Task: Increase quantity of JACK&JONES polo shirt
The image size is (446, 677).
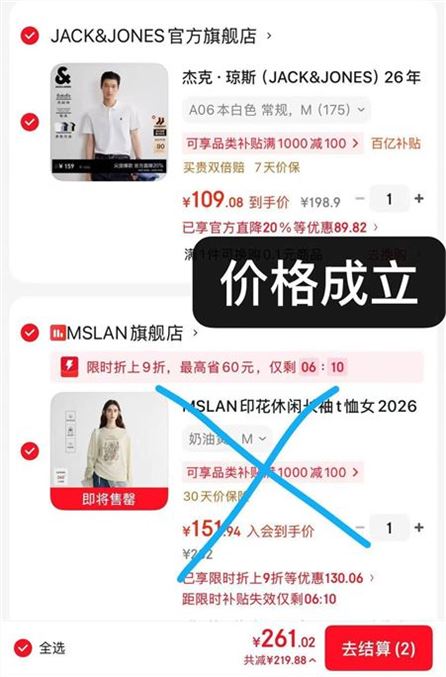Action: click(419, 199)
